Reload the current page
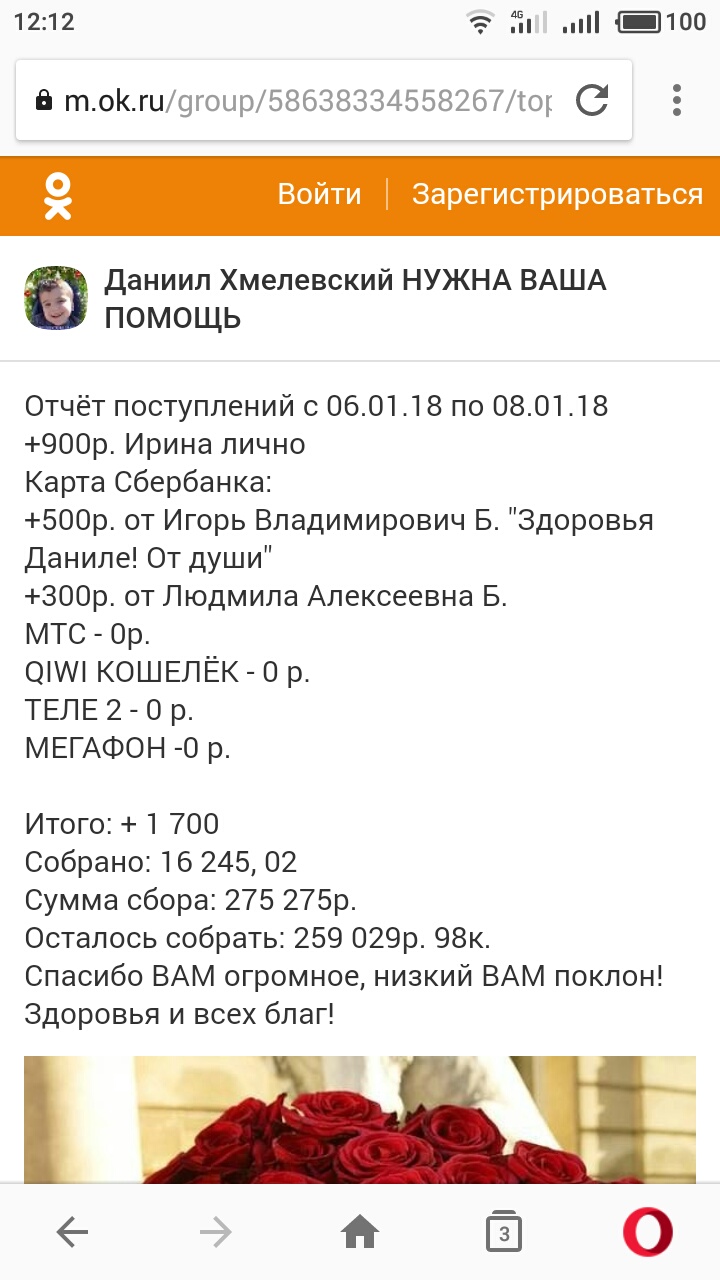Viewport: 720px width, 1280px height. (592, 101)
